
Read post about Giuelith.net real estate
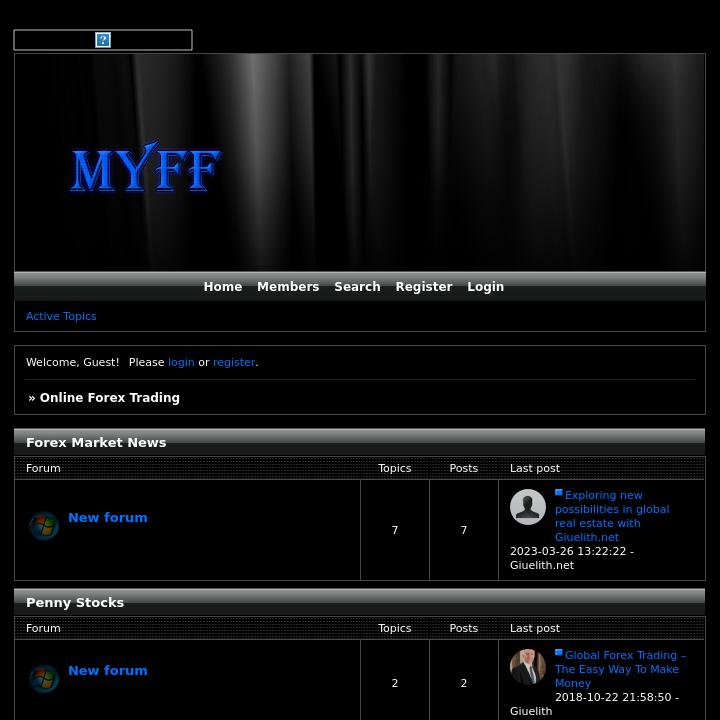pos(611,516)
